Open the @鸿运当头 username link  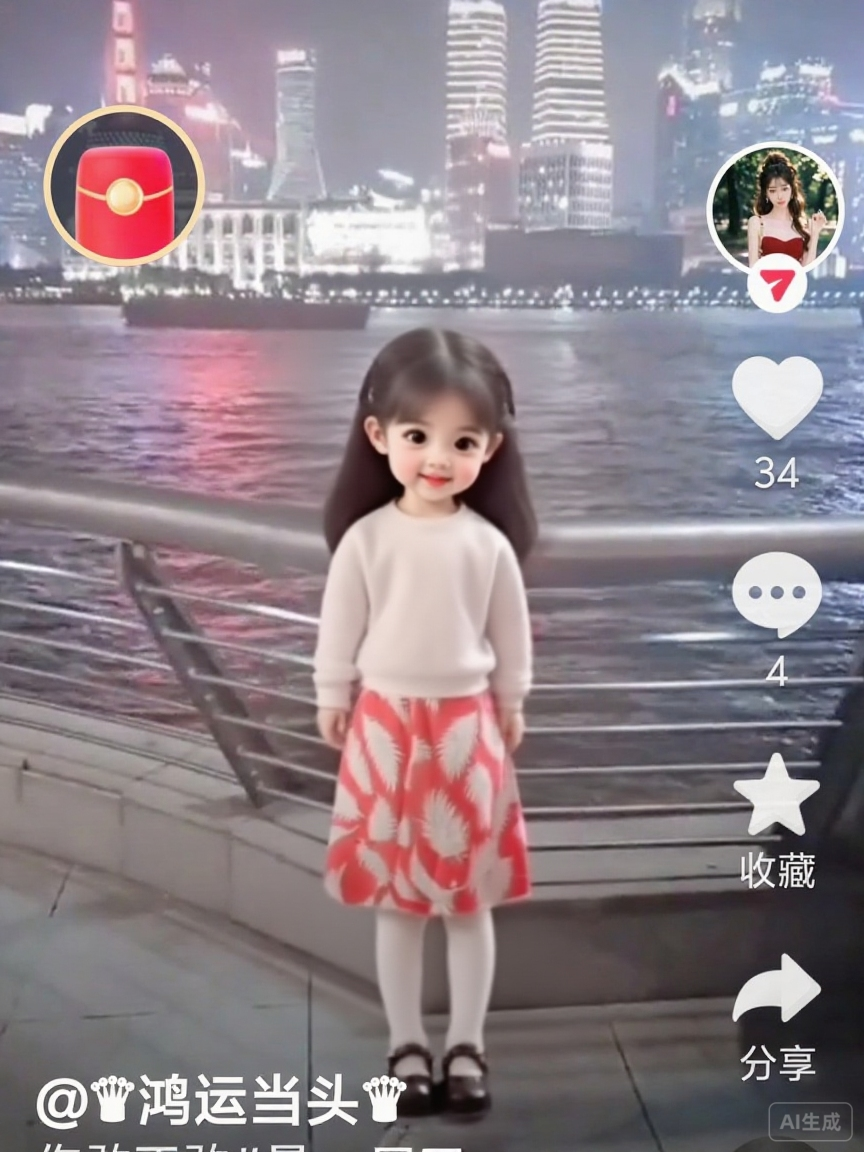pos(222,1101)
